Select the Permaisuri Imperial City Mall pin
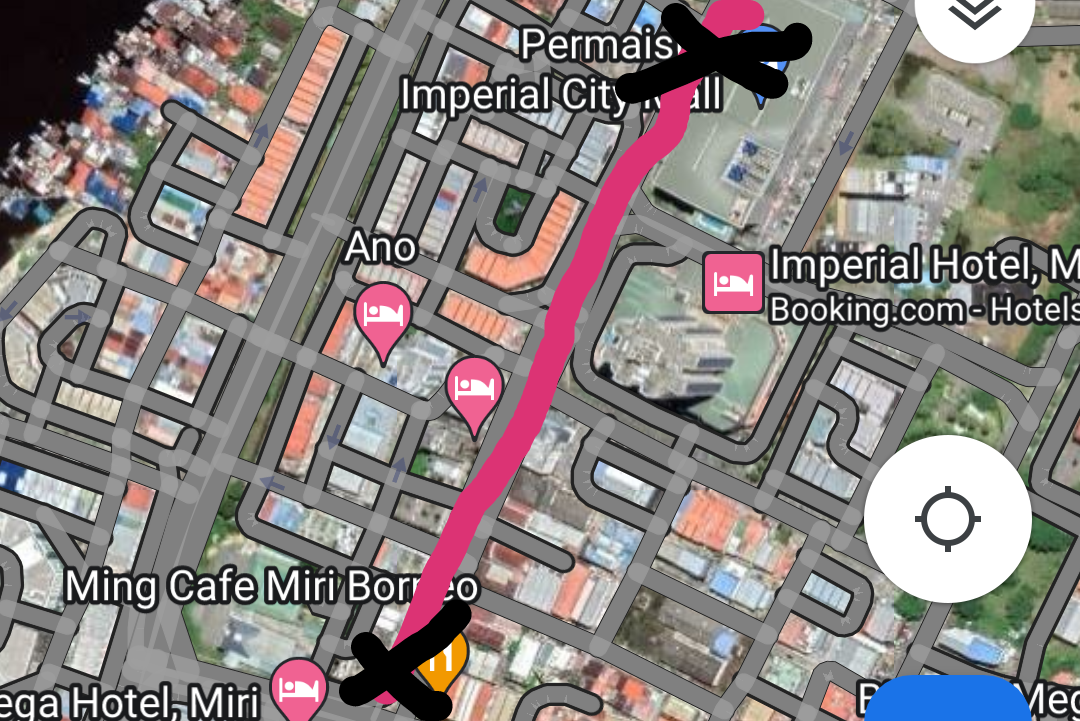 tap(769, 72)
